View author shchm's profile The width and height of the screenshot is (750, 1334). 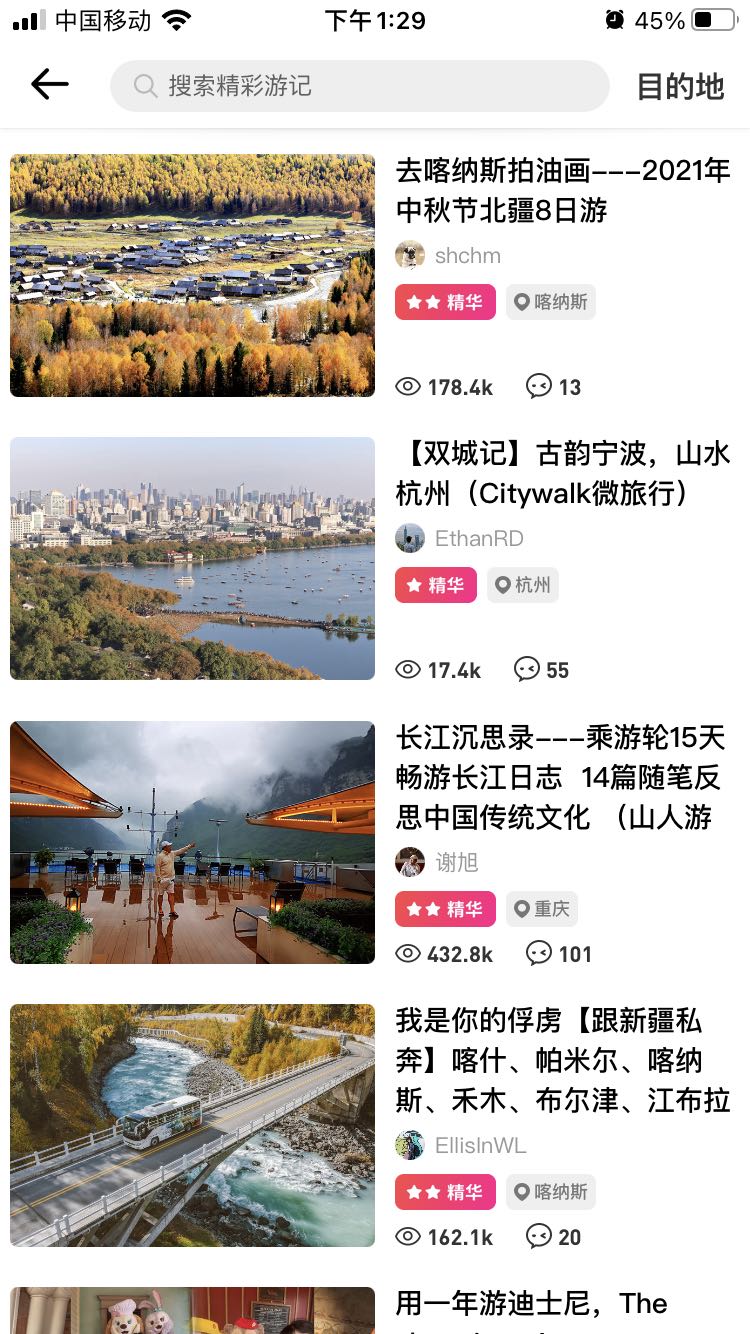pyautogui.click(x=448, y=255)
